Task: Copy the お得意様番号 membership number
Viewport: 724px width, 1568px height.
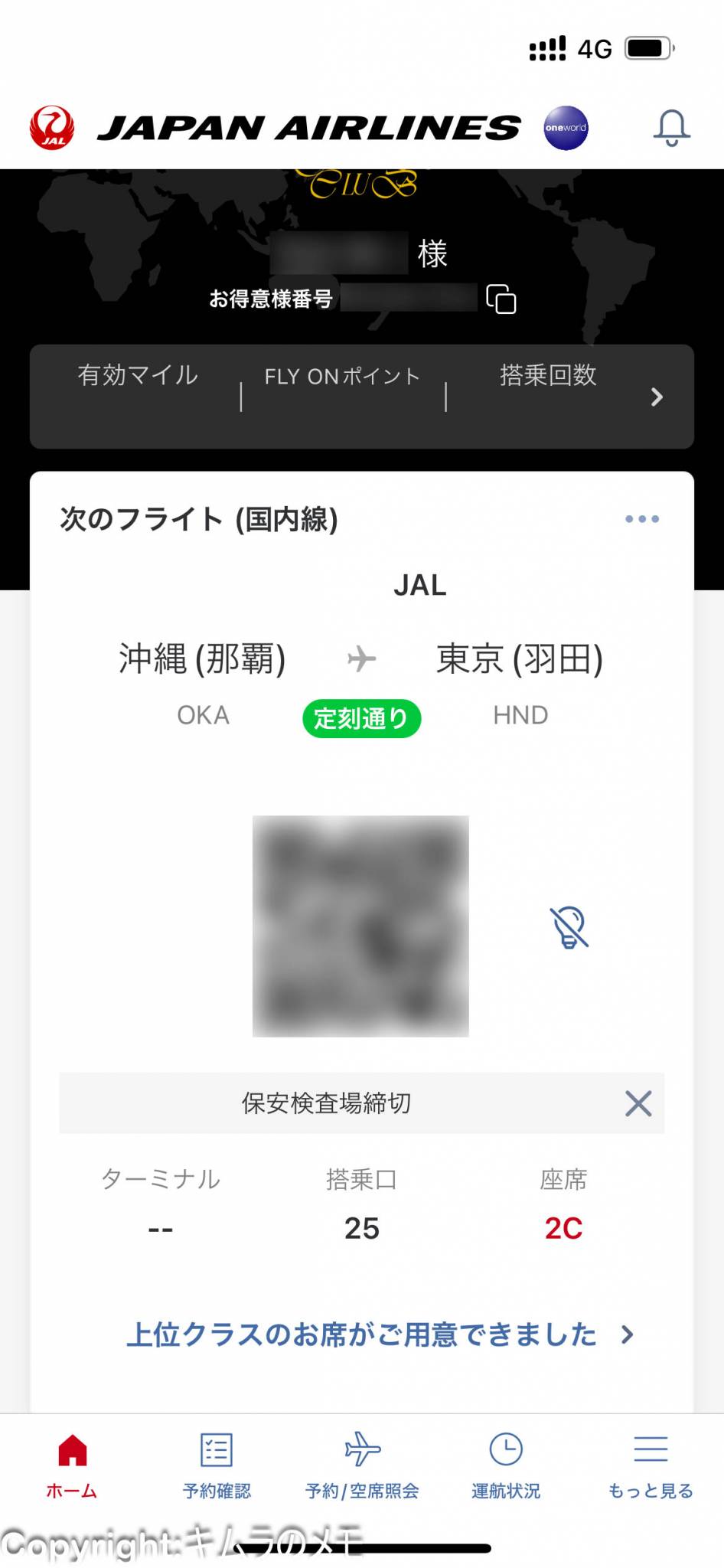Action: (501, 299)
